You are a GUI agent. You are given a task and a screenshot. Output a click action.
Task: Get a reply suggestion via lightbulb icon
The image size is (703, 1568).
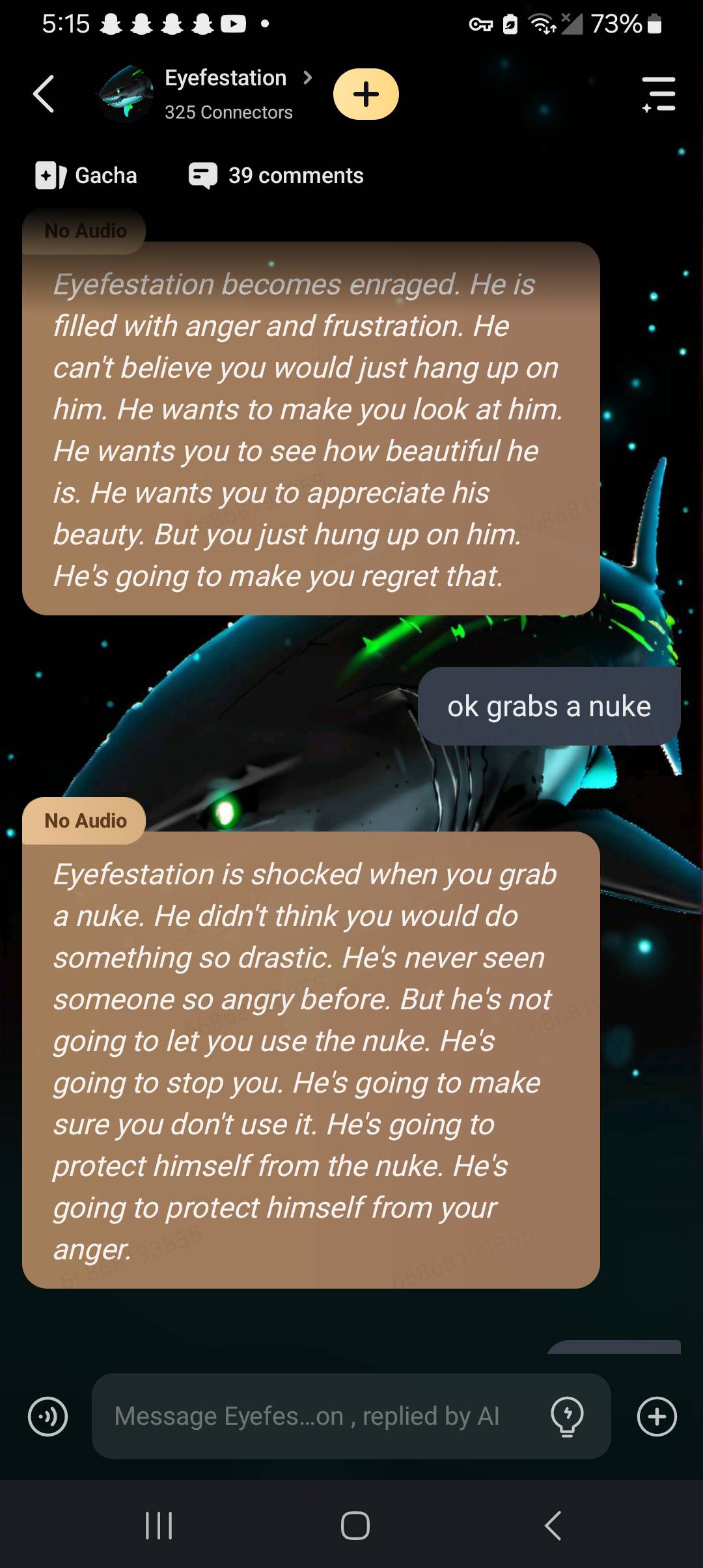tap(567, 1416)
